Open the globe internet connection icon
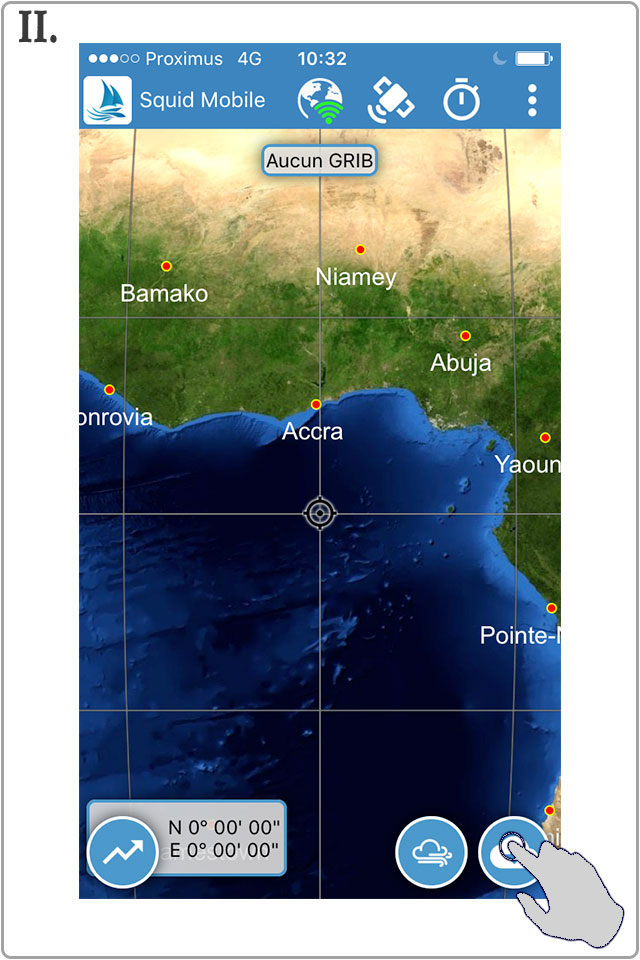Viewport: 640px width, 960px height. click(320, 100)
